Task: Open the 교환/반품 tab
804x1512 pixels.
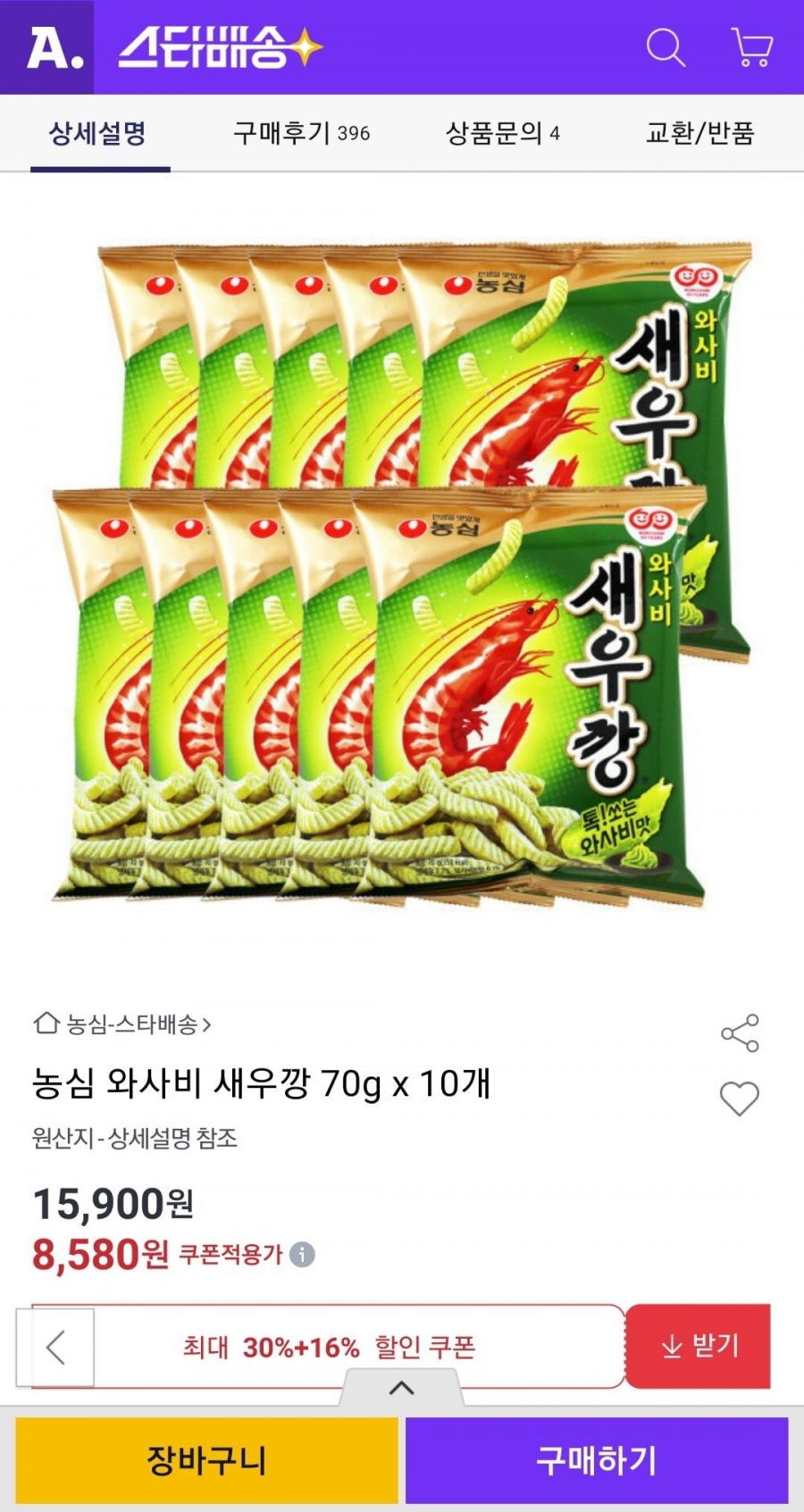Action: coord(699,133)
